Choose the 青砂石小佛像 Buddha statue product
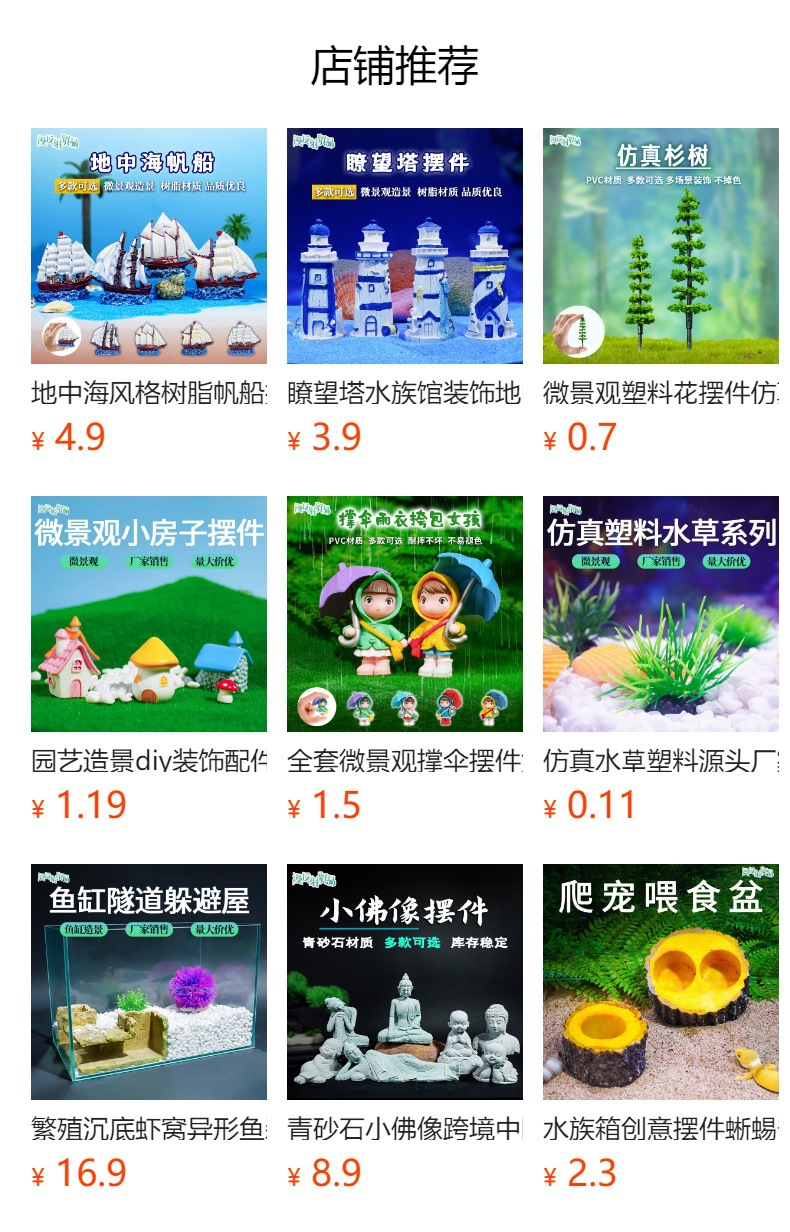790x1232 pixels. pyautogui.click(x=404, y=982)
